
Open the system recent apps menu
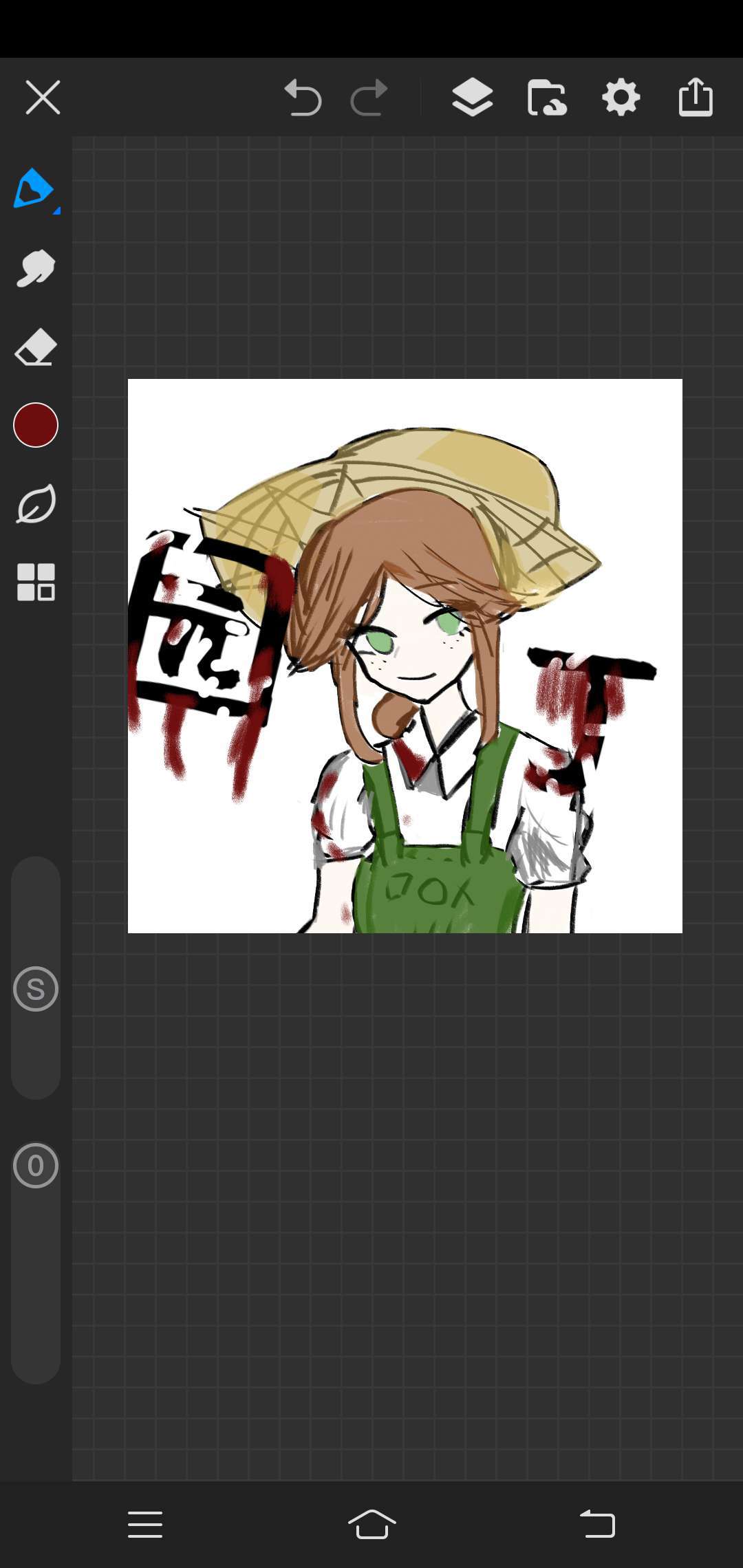(x=145, y=1524)
